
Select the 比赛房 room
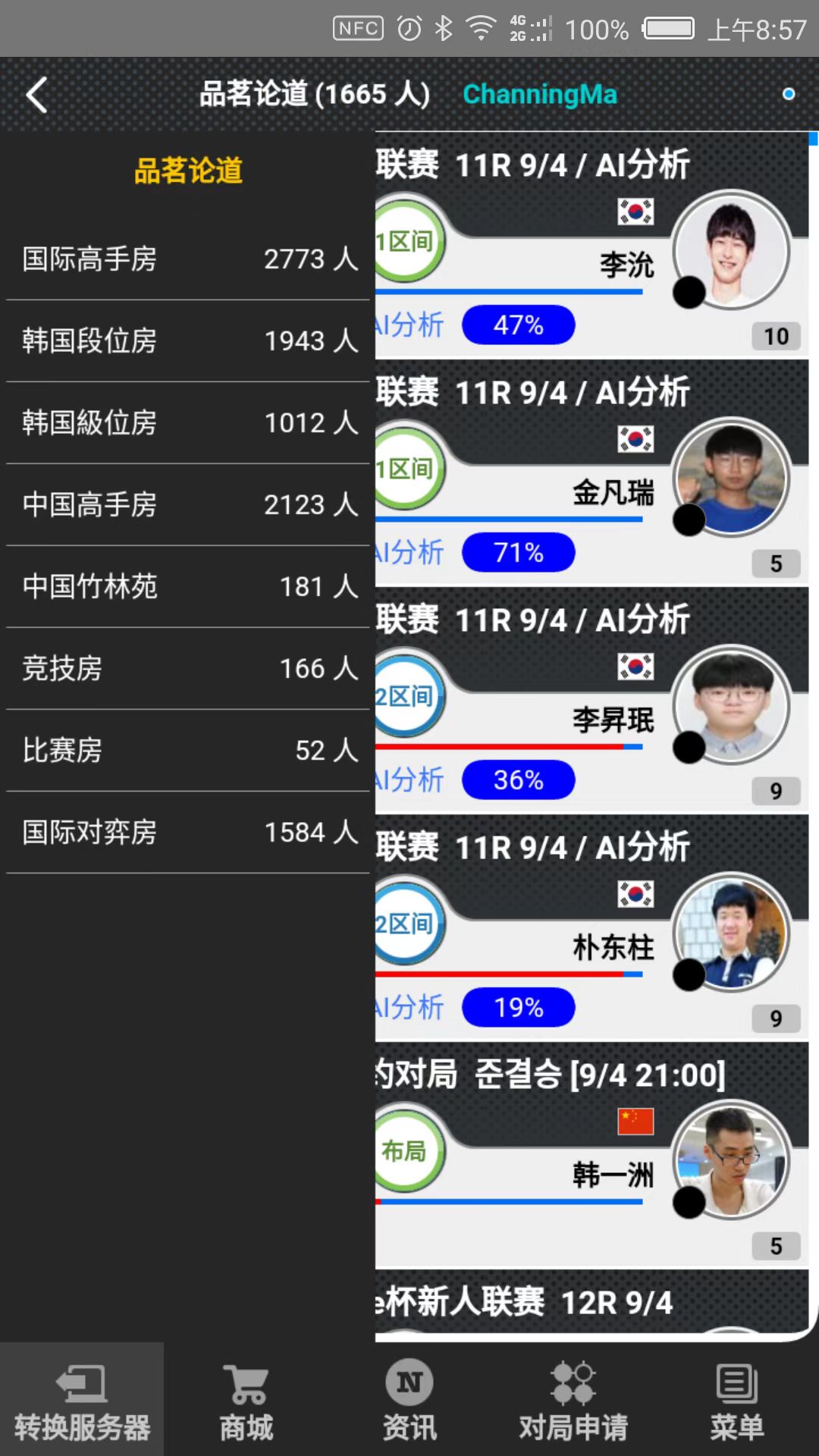click(x=188, y=751)
